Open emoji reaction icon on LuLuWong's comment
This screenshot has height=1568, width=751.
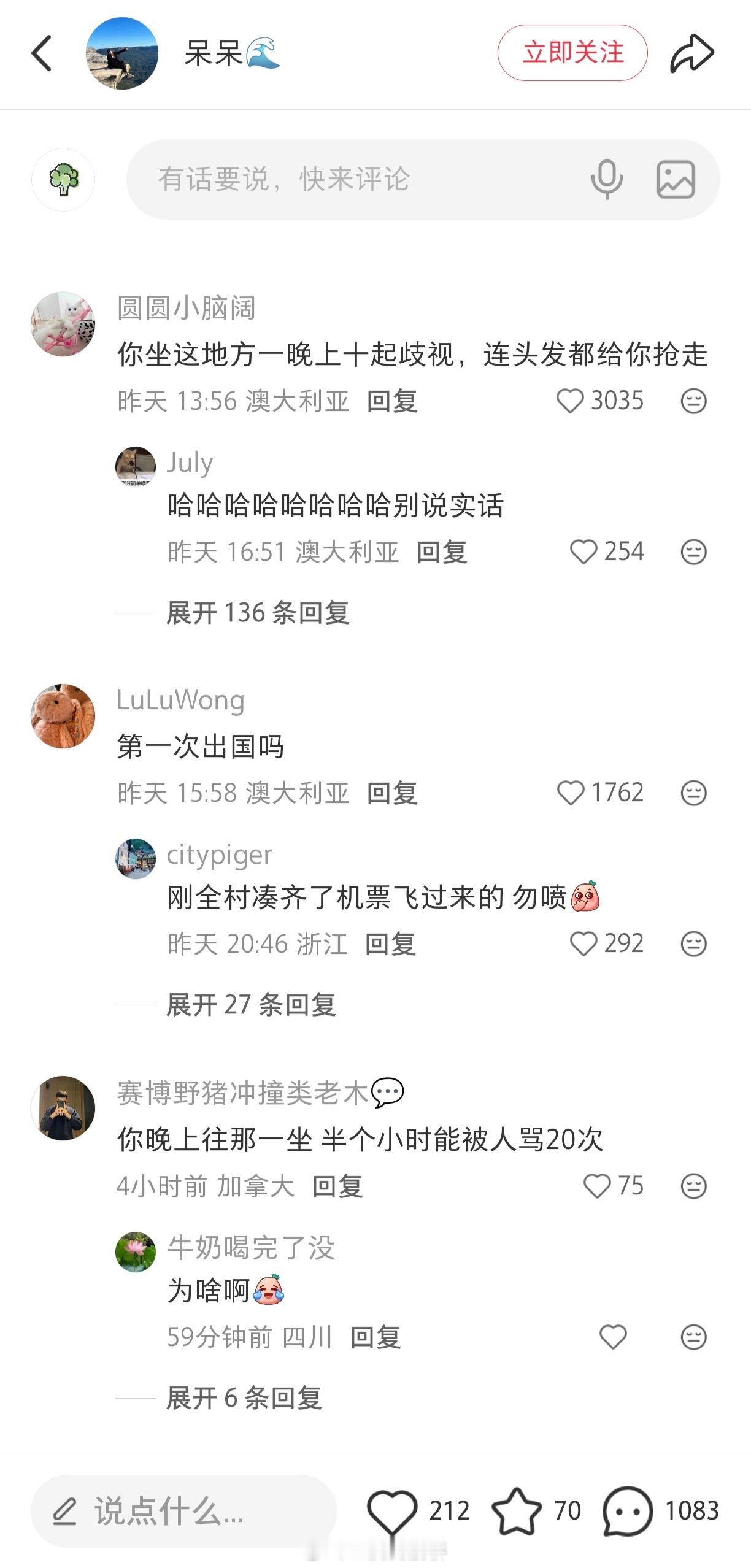[x=694, y=791]
